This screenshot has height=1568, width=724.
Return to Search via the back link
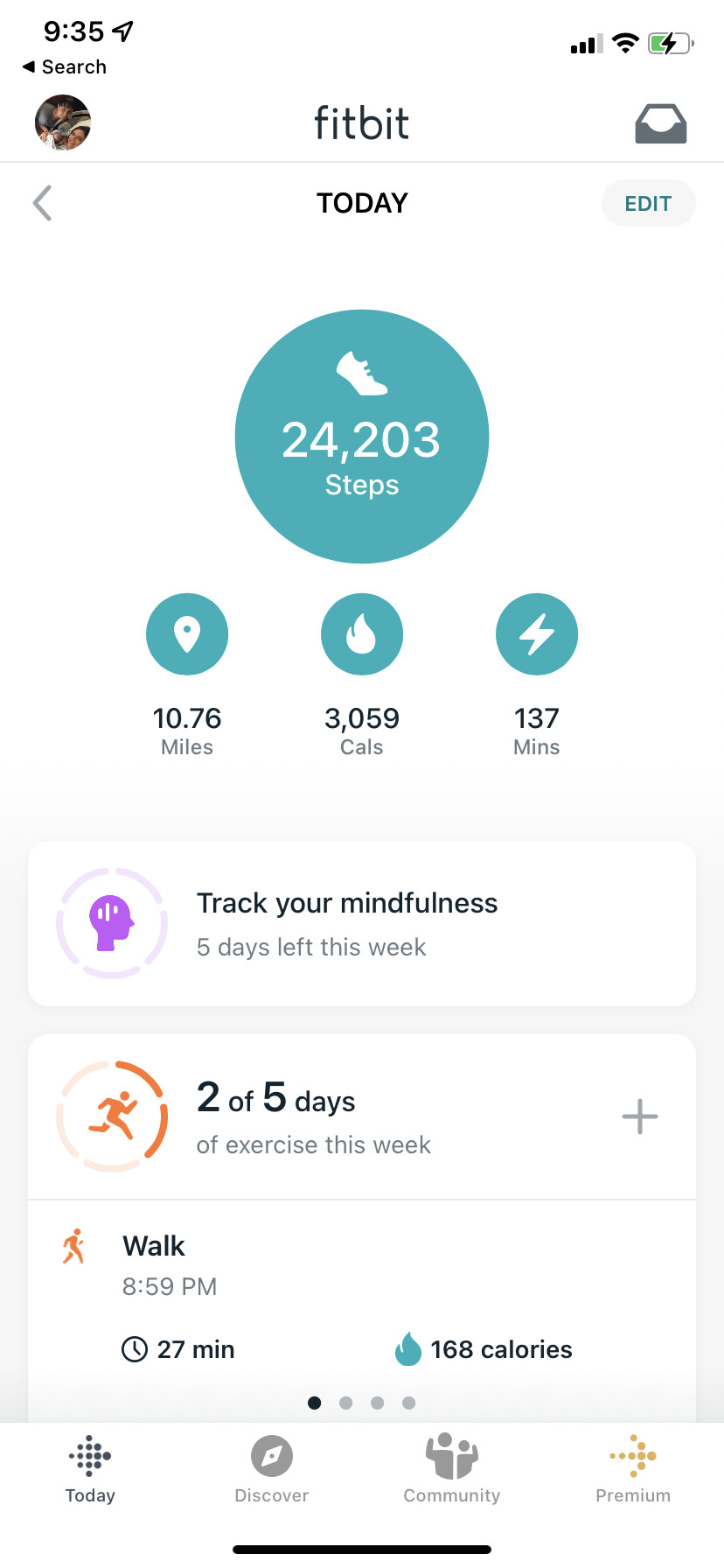point(65,67)
